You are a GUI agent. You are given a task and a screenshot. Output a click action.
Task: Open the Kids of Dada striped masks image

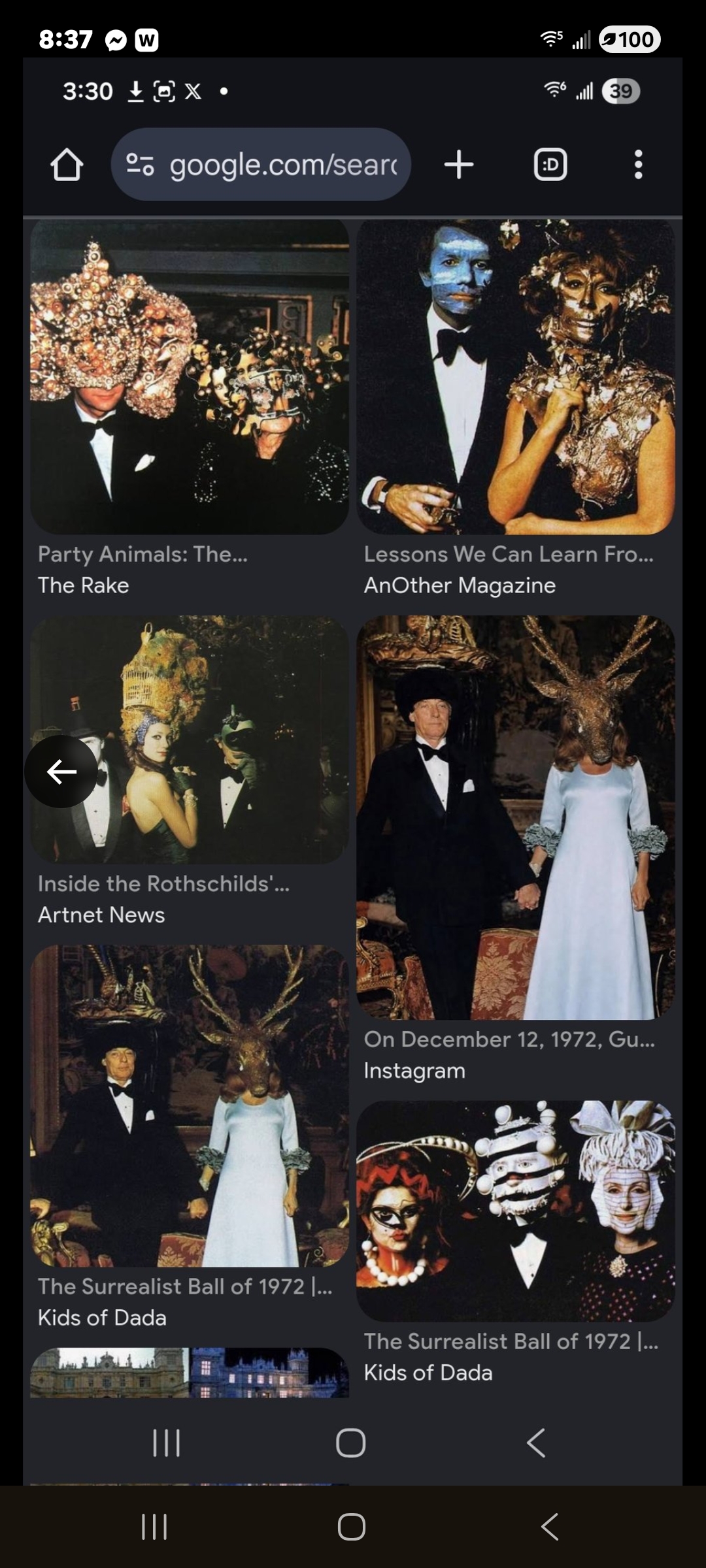point(515,1210)
